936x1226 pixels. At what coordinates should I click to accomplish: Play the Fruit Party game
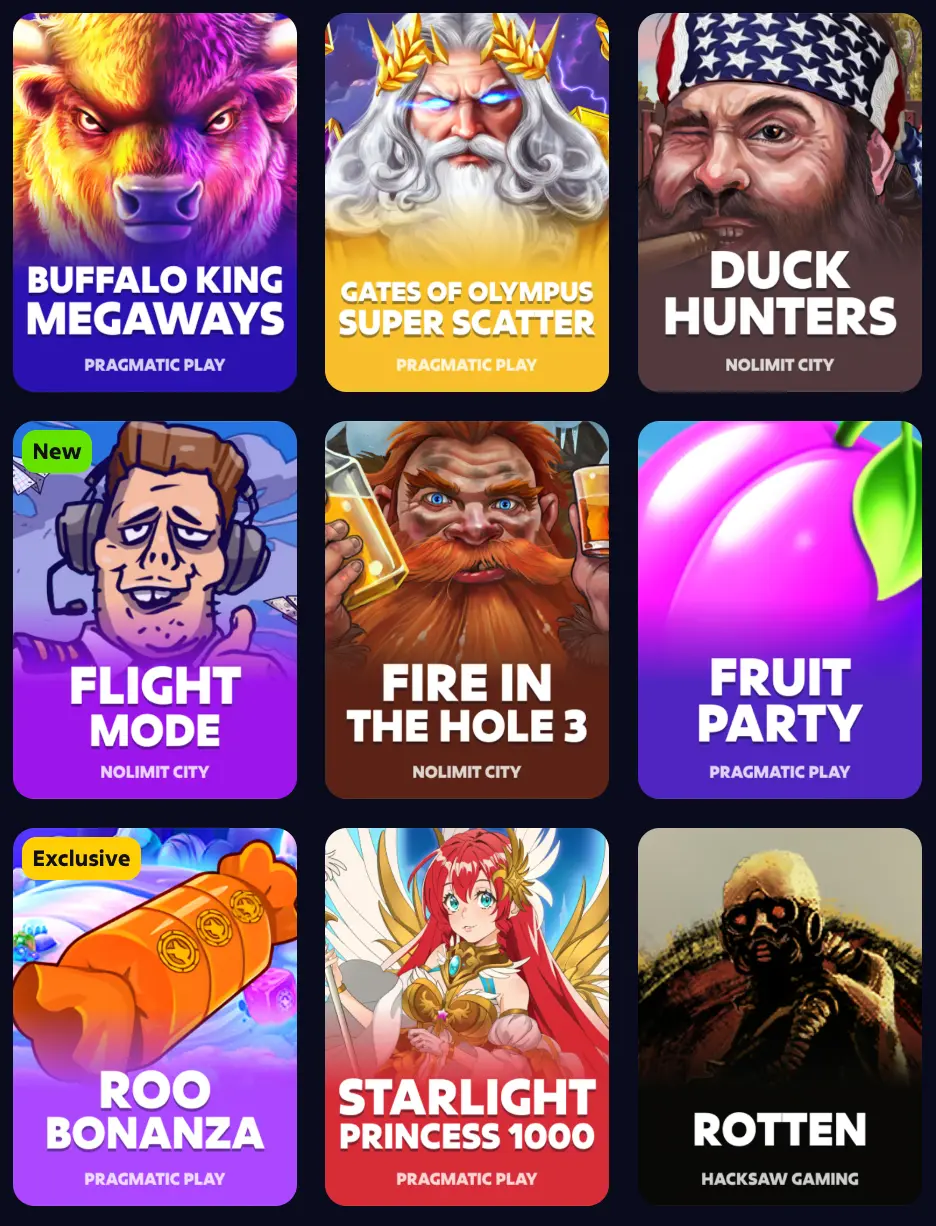[780, 610]
